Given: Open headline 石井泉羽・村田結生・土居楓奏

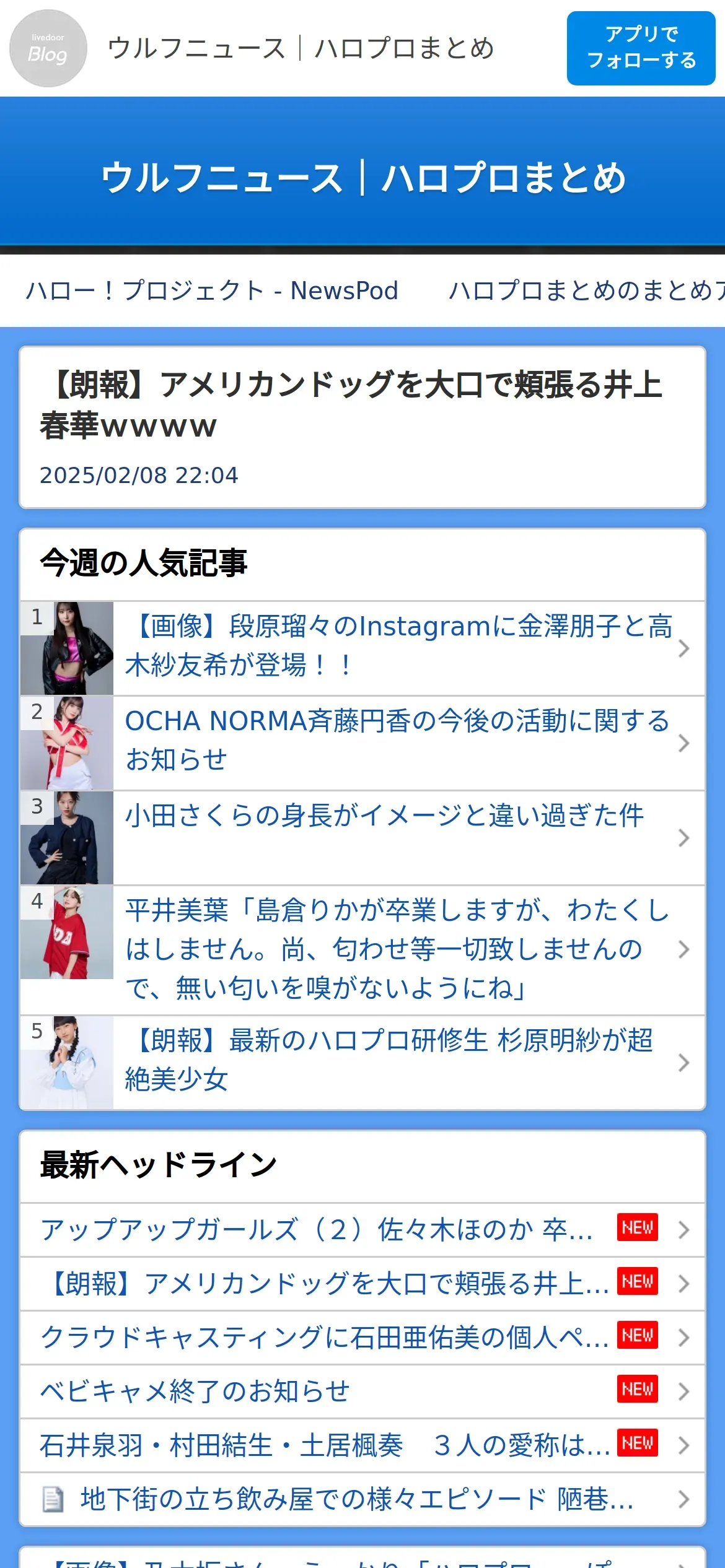Looking at the screenshot, I should [362, 1445].
